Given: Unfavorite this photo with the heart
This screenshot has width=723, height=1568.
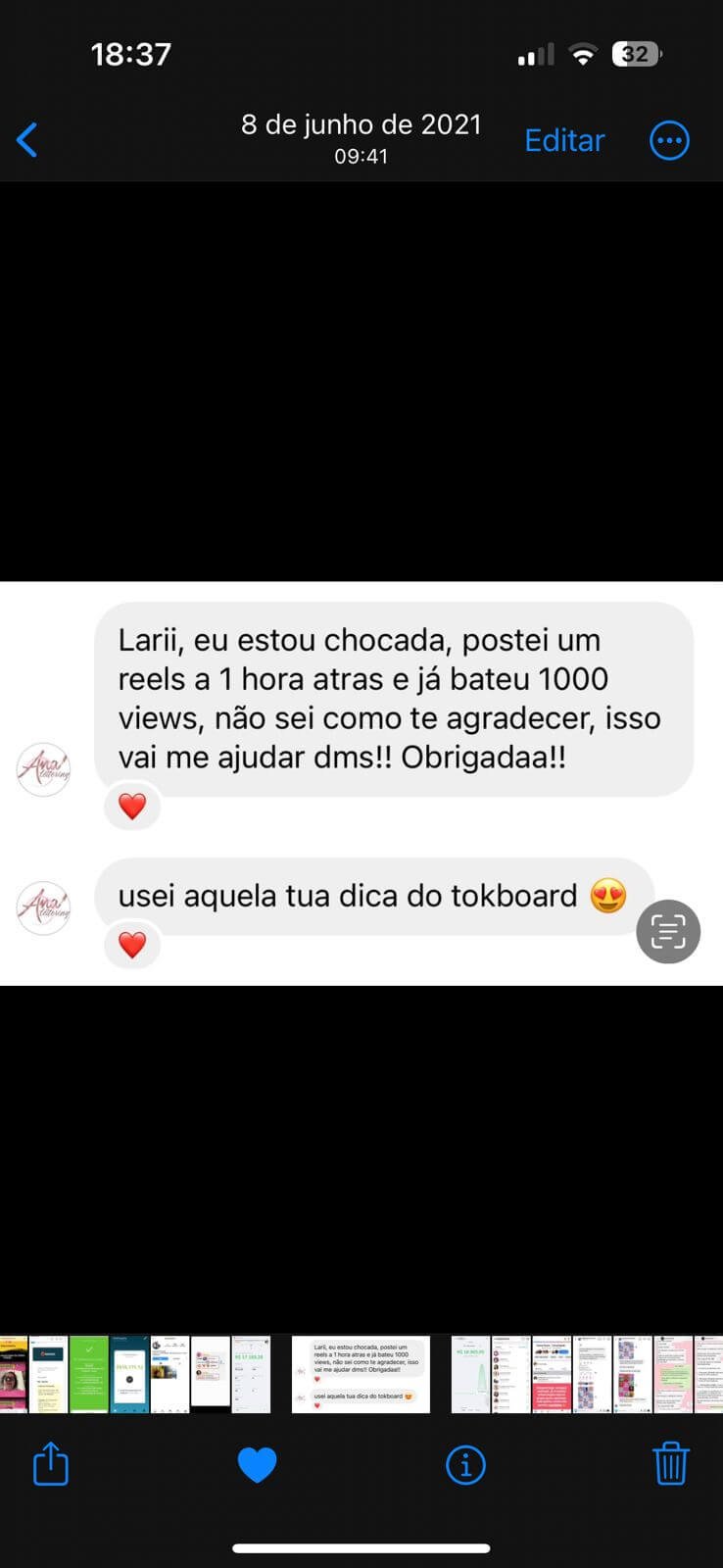Looking at the screenshot, I should 258,1465.
